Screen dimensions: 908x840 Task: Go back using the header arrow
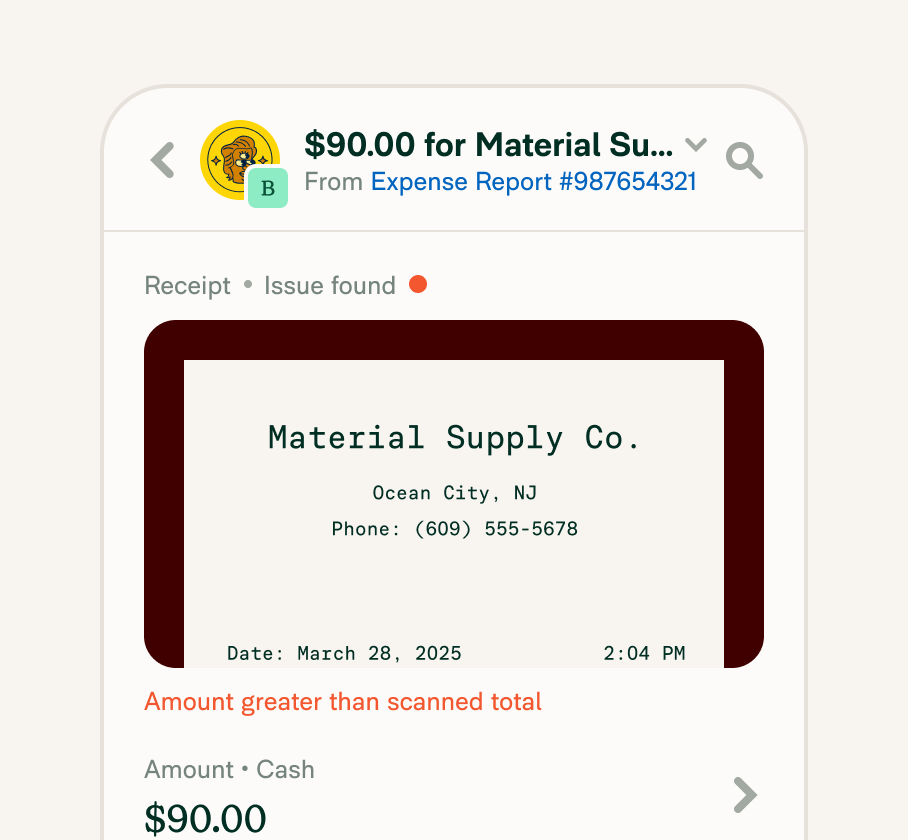pyautogui.click(x=163, y=160)
